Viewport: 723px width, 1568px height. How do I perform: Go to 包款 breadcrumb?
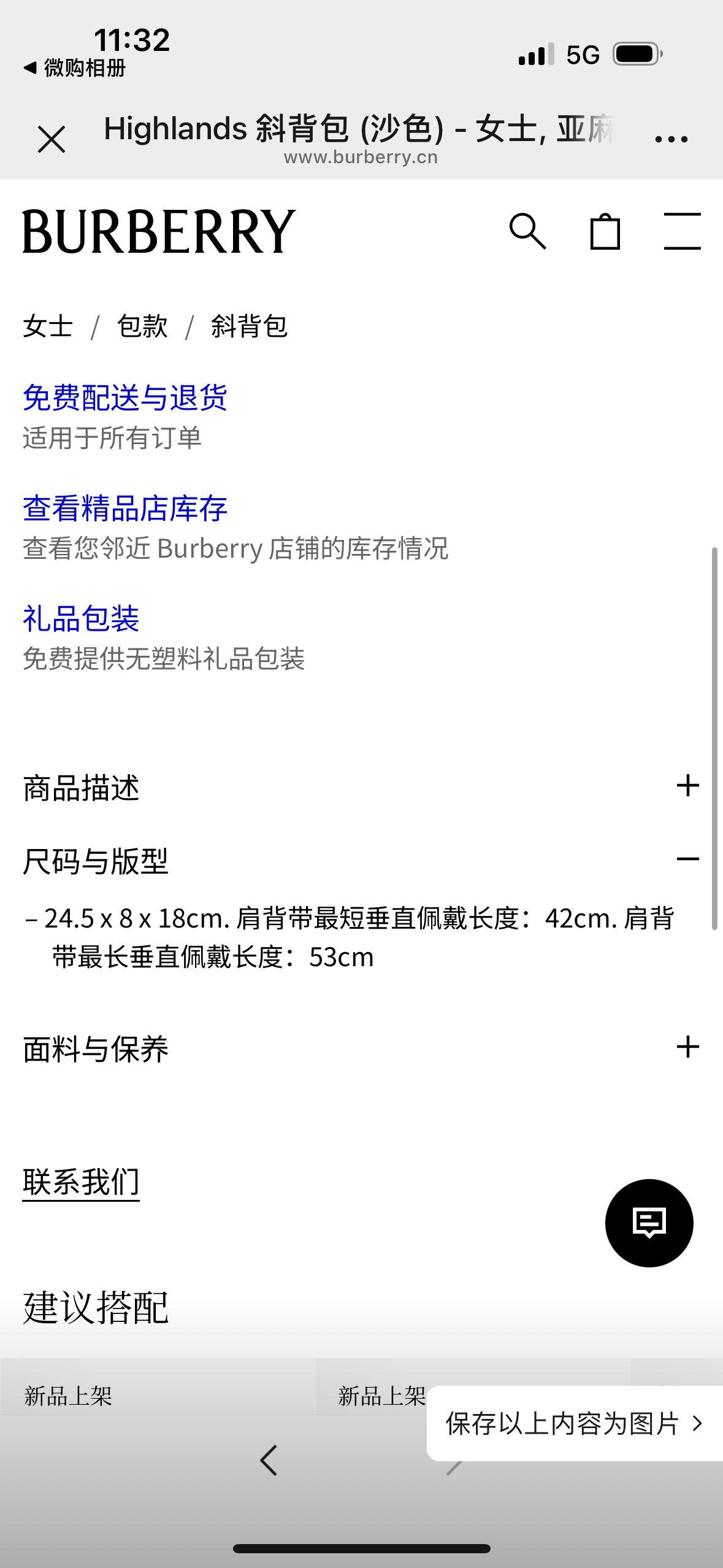(142, 326)
